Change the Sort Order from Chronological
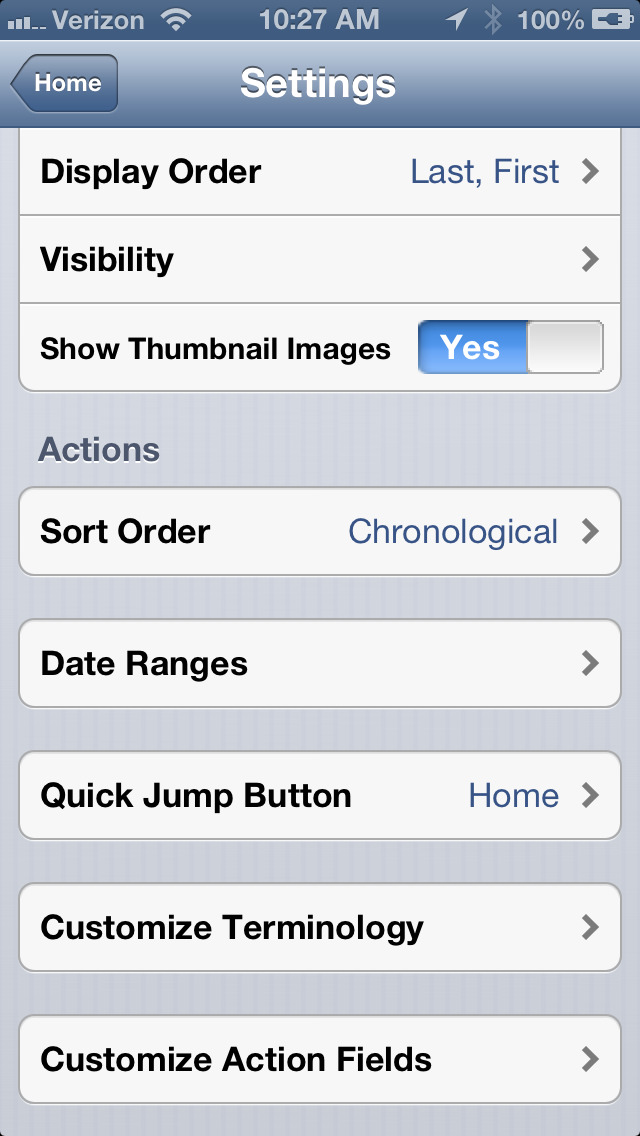The image size is (640, 1136). [x=320, y=532]
